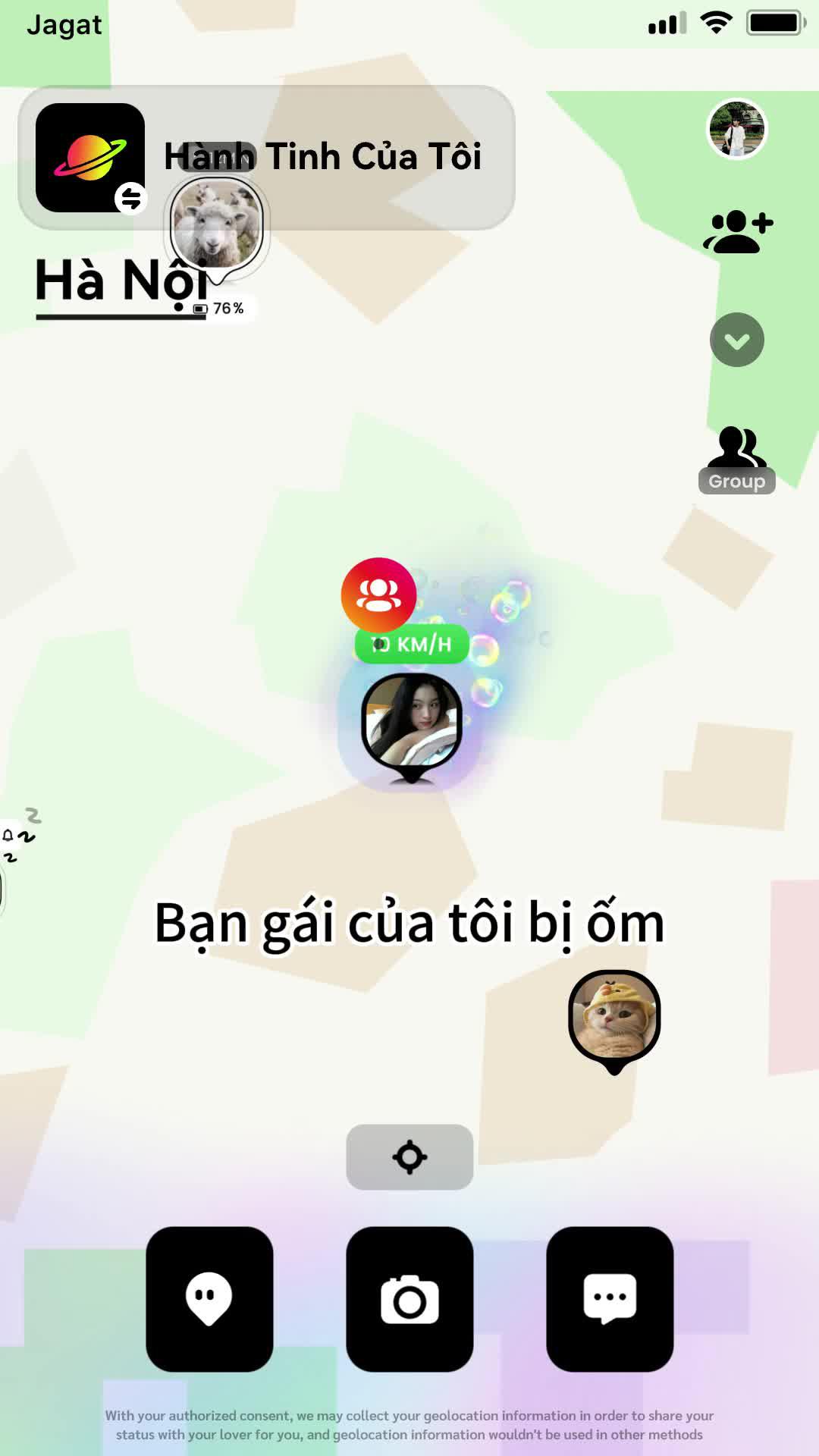This screenshot has height=1456, width=819.
Task: Open the chat messages icon
Action: [x=610, y=1298]
